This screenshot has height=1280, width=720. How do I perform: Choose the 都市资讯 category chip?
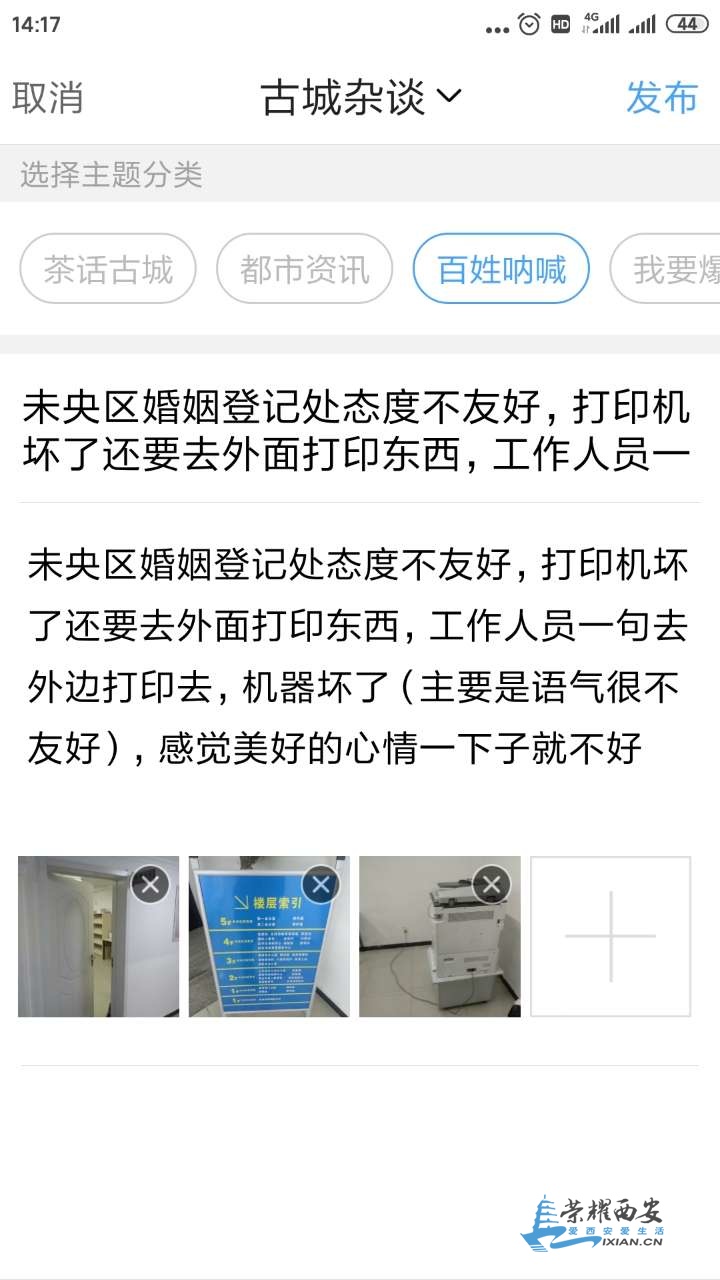pos(304,269)
